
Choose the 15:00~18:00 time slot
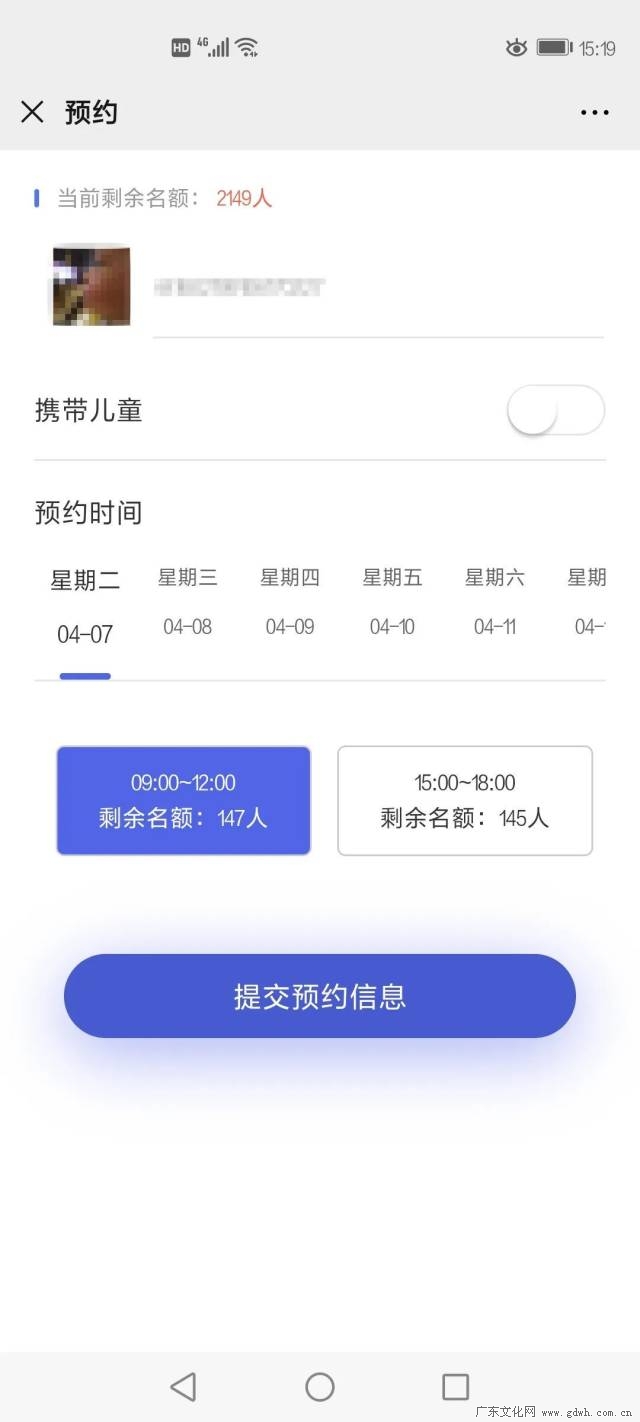(465, 801)
